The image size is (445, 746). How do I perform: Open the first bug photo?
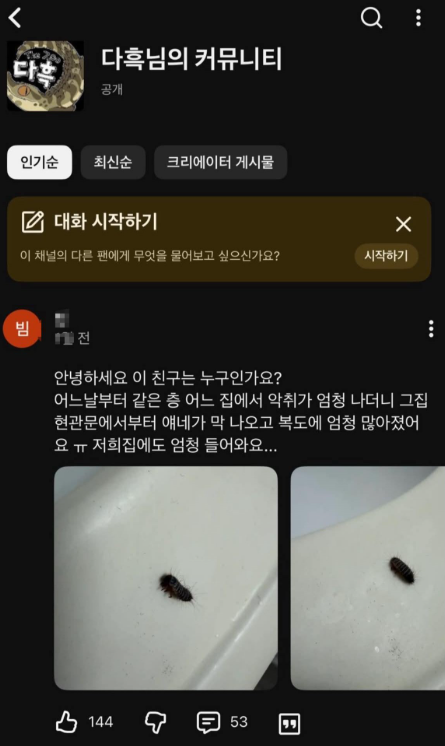point(166,578)
